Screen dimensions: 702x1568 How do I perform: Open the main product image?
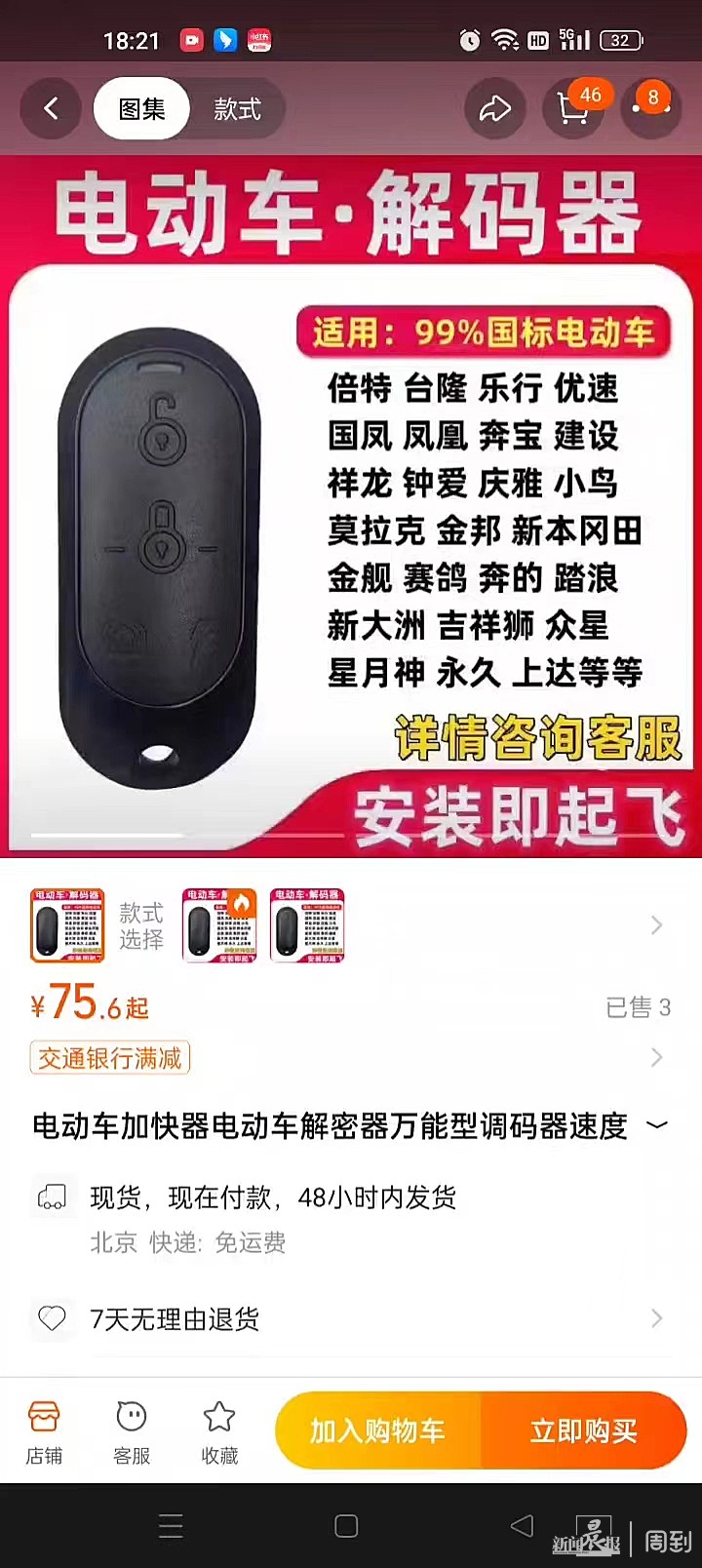351,507
